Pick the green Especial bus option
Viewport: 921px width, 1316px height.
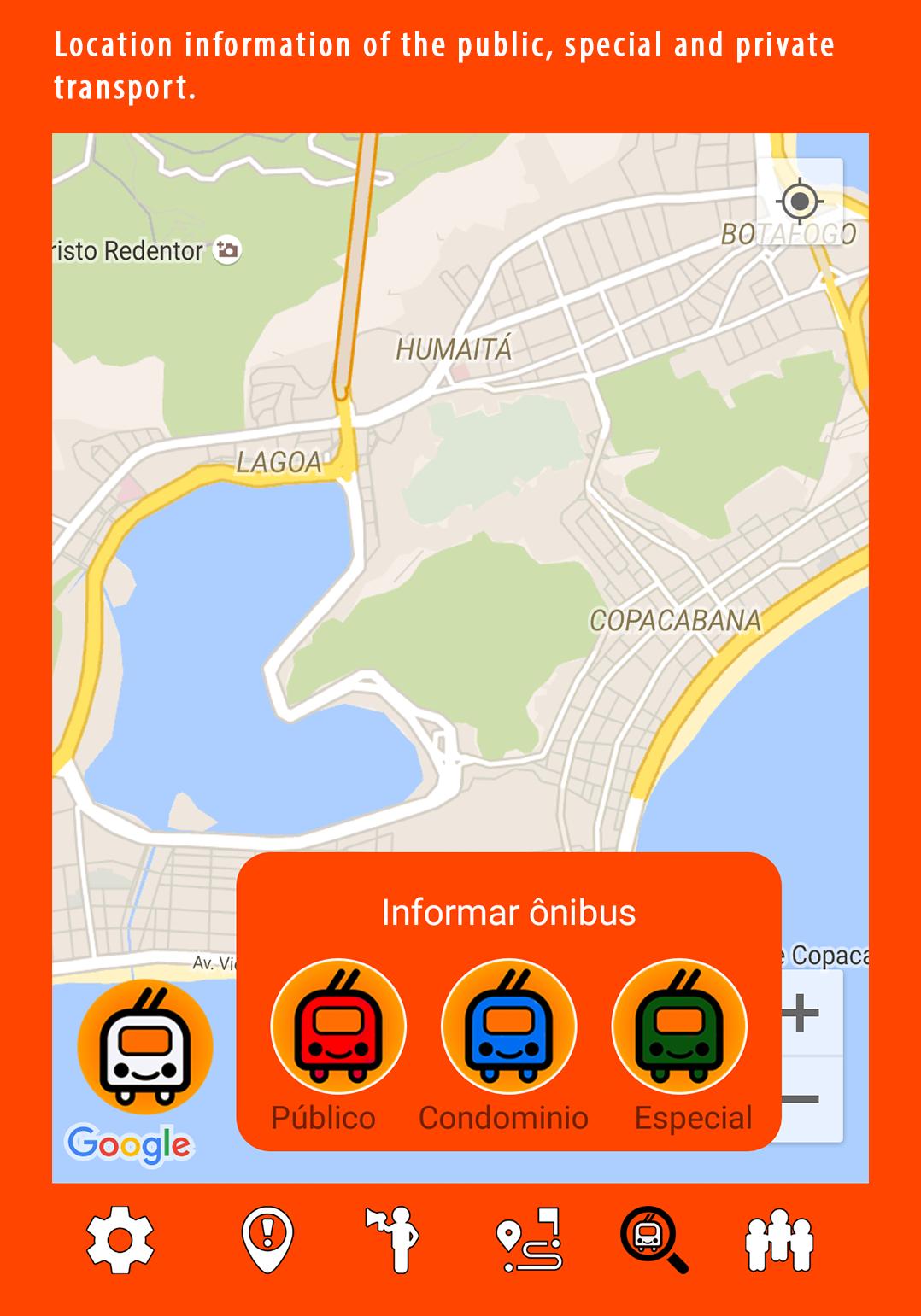679,1026
